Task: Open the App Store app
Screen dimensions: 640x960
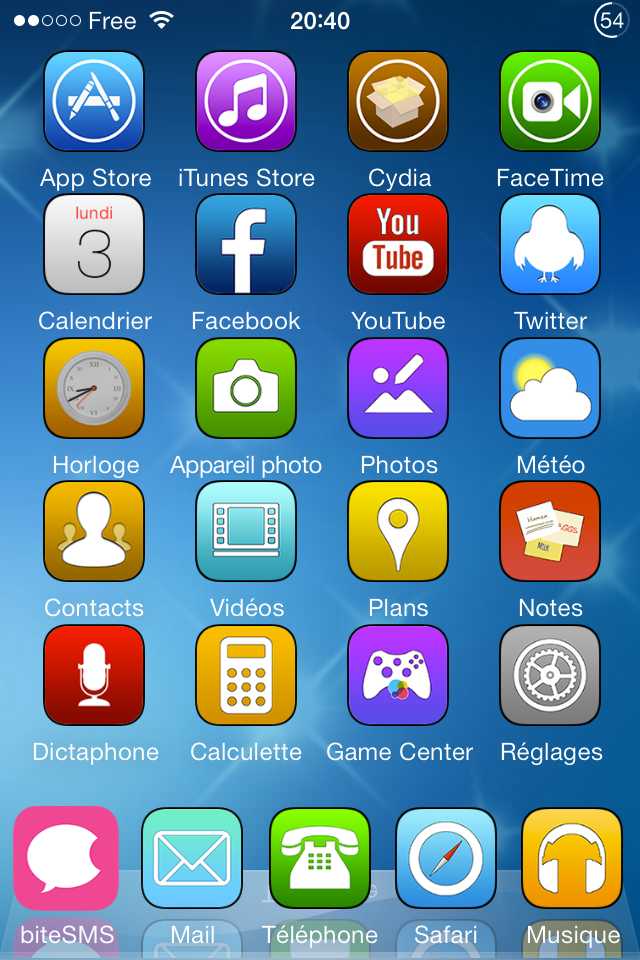Action: (94, 101)
